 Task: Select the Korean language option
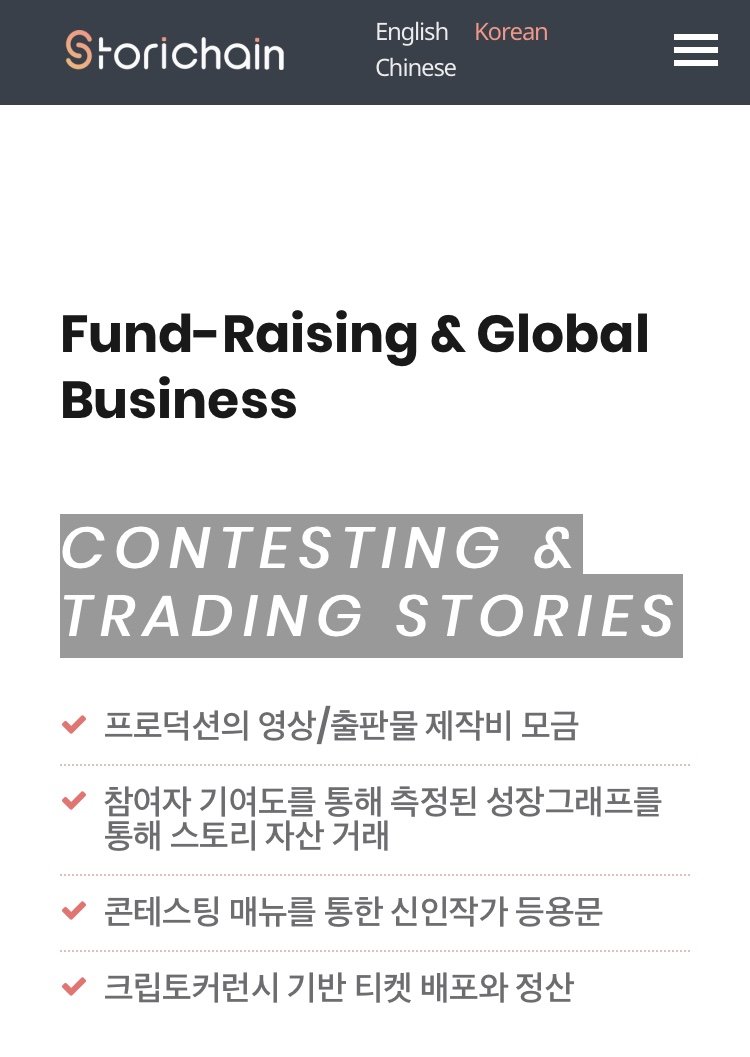(511, 32)
